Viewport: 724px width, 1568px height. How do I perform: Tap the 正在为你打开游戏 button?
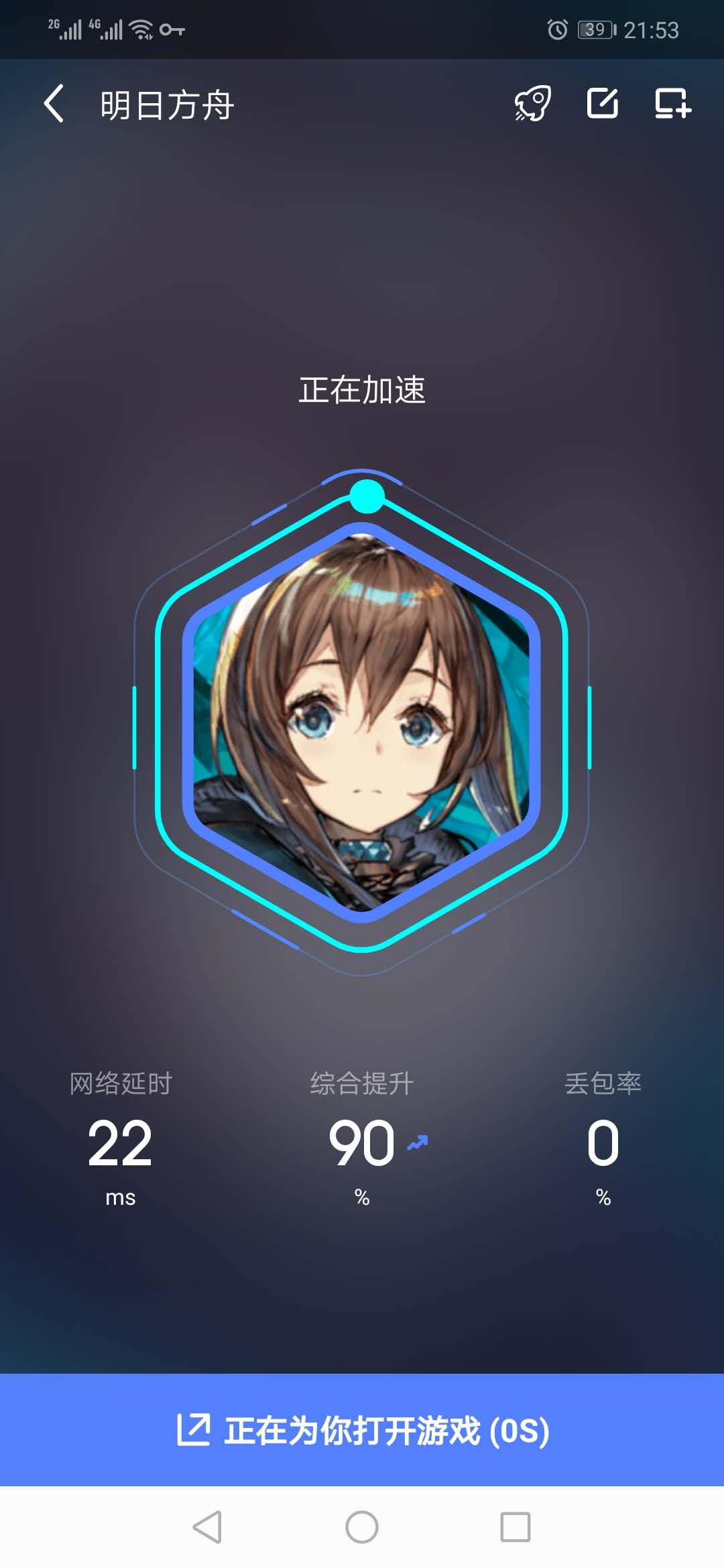tap(362, 1430)
